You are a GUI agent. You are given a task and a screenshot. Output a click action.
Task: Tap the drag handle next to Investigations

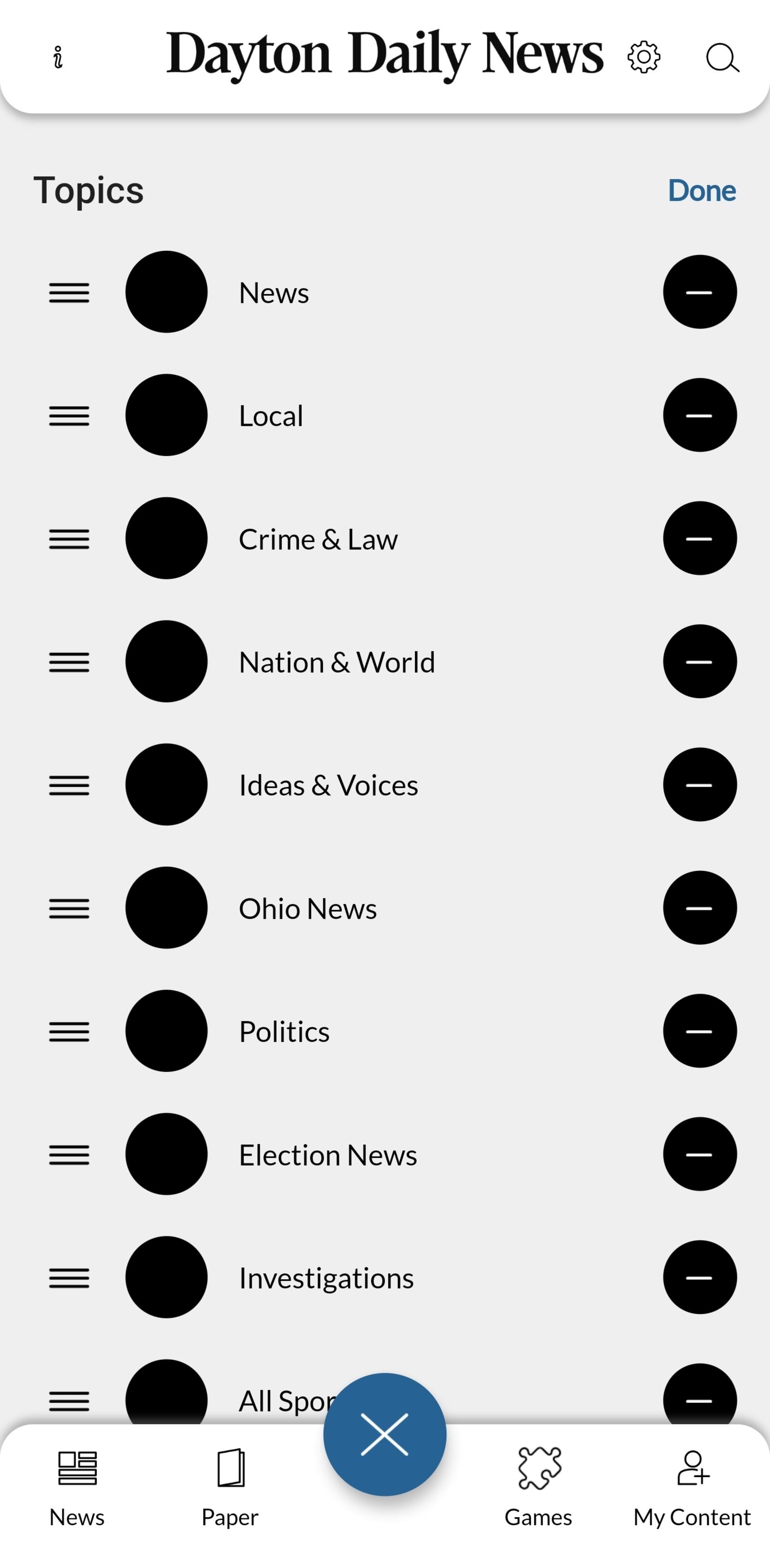(x=69, y=1278)
